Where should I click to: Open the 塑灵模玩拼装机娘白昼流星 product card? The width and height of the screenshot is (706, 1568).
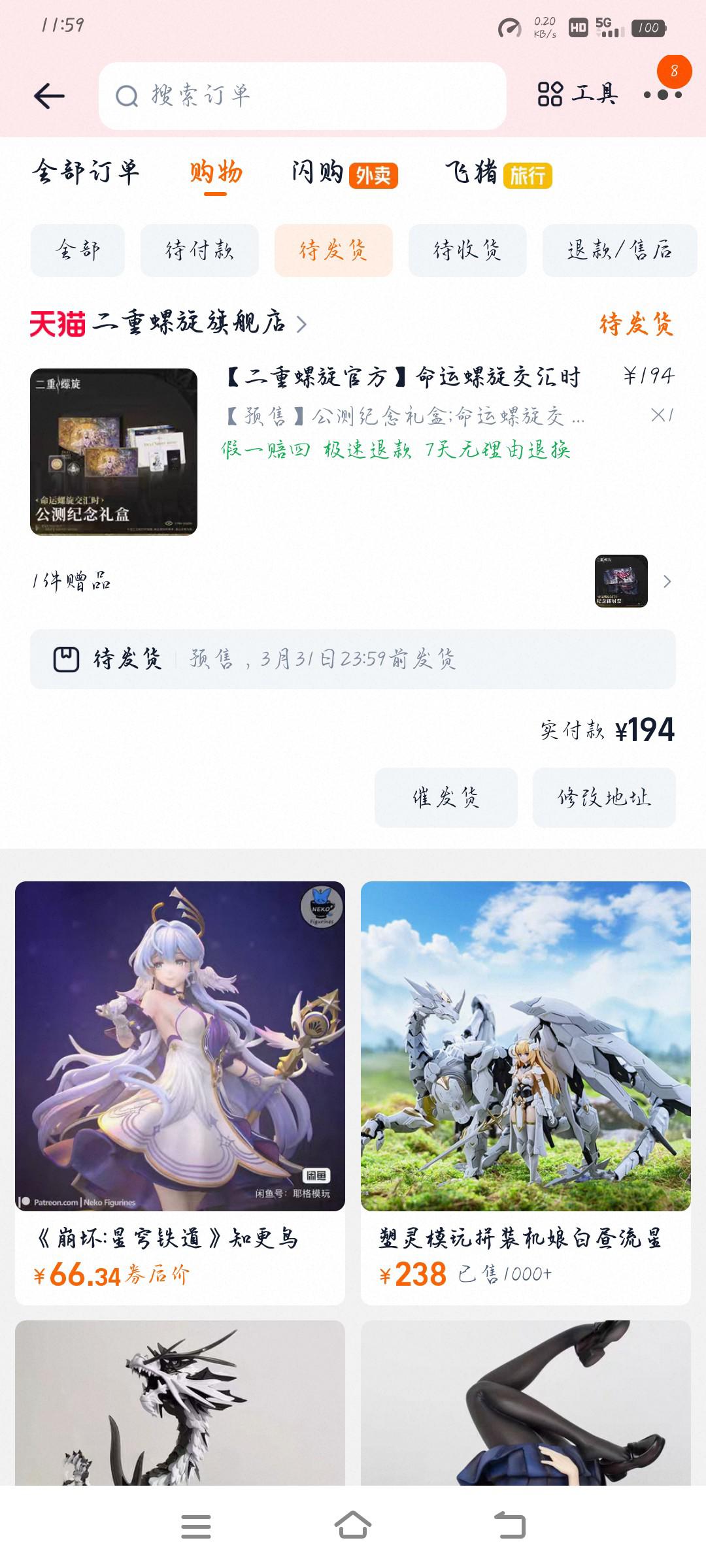[x=526, y=1091]
